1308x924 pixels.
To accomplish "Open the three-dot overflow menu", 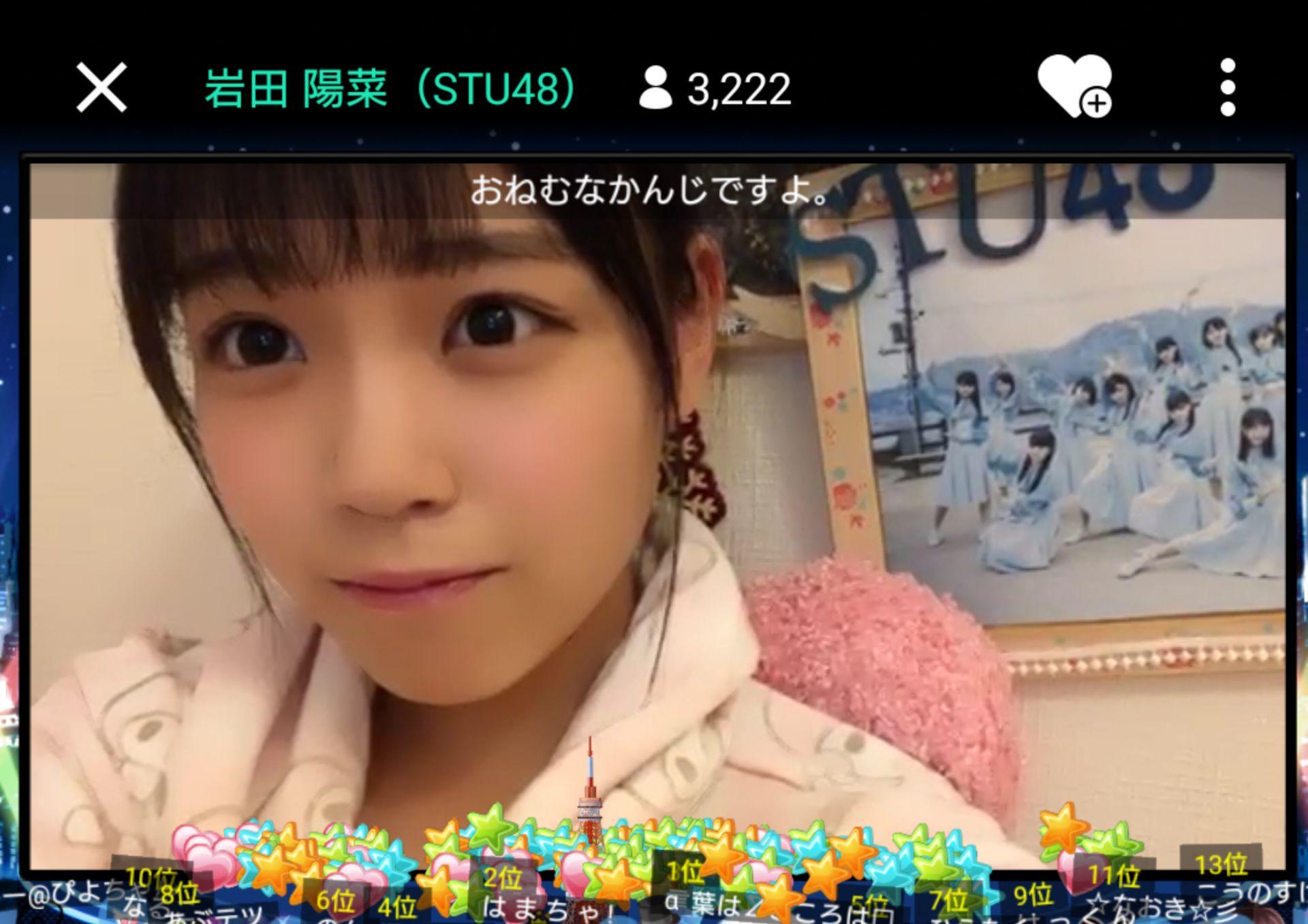I will click(x=1228, y=87).
